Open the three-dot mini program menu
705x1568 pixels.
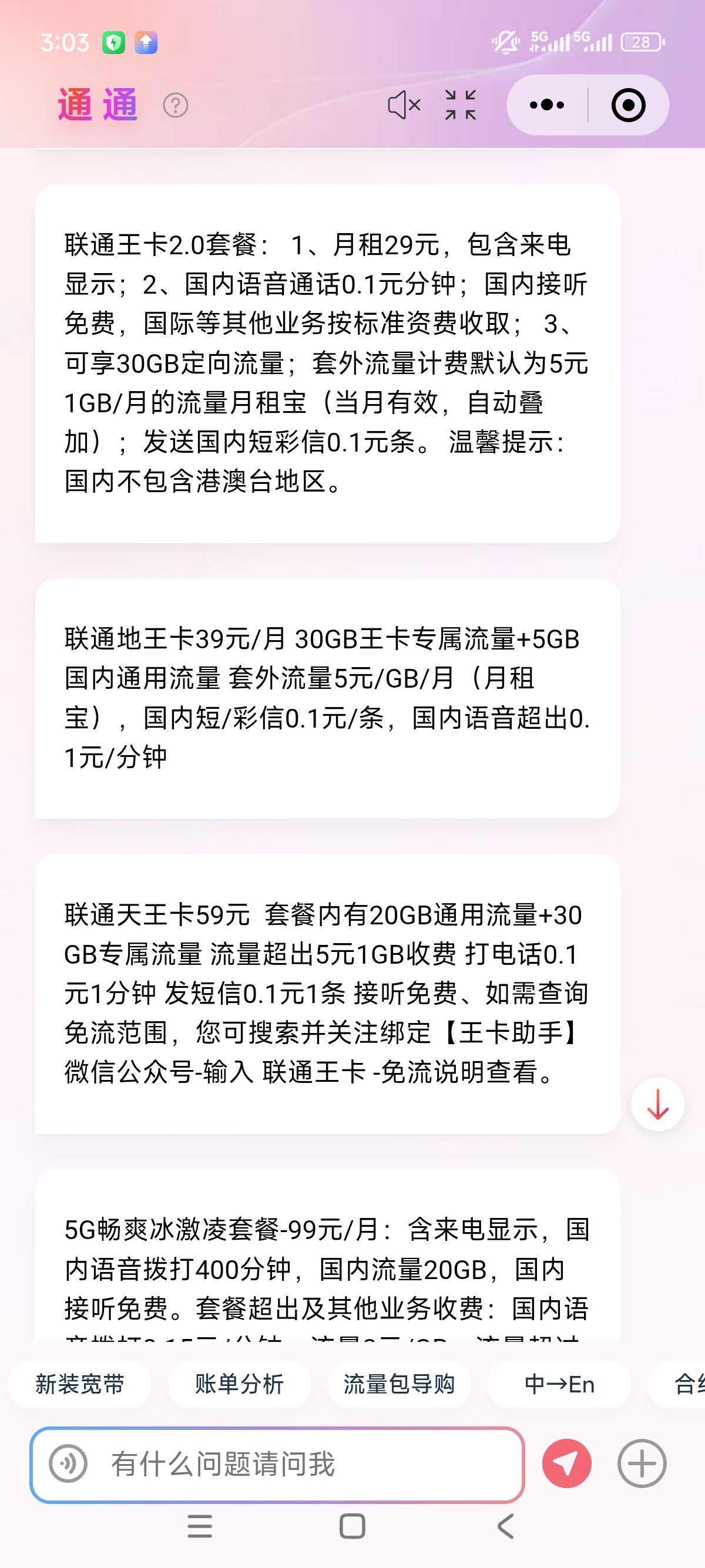click(x=547, y=105)
